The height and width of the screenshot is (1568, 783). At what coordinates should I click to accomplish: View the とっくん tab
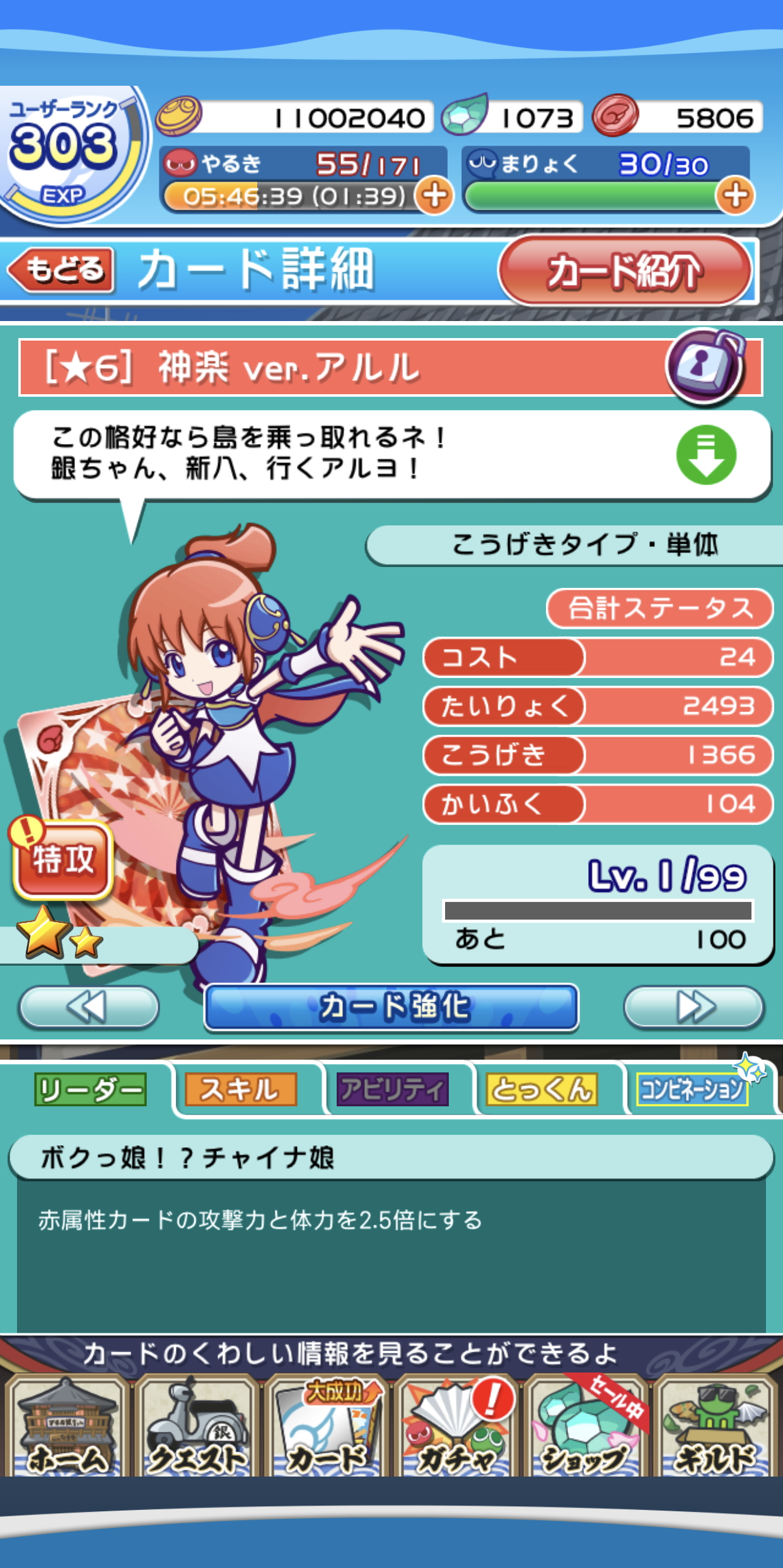pyautogui.click(x=542, y=1089)
